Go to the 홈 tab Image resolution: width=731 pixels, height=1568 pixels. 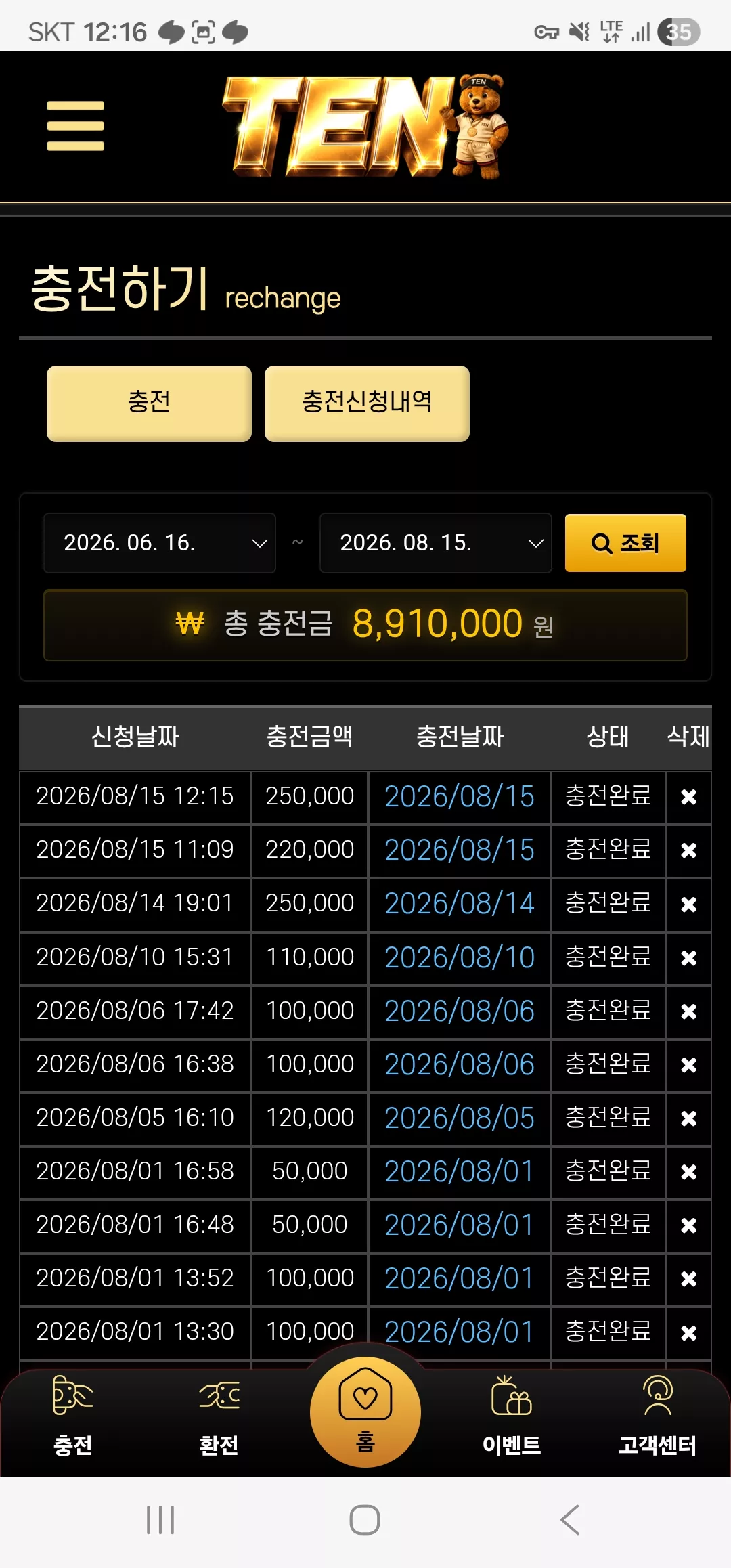[x=365, y=1412]
